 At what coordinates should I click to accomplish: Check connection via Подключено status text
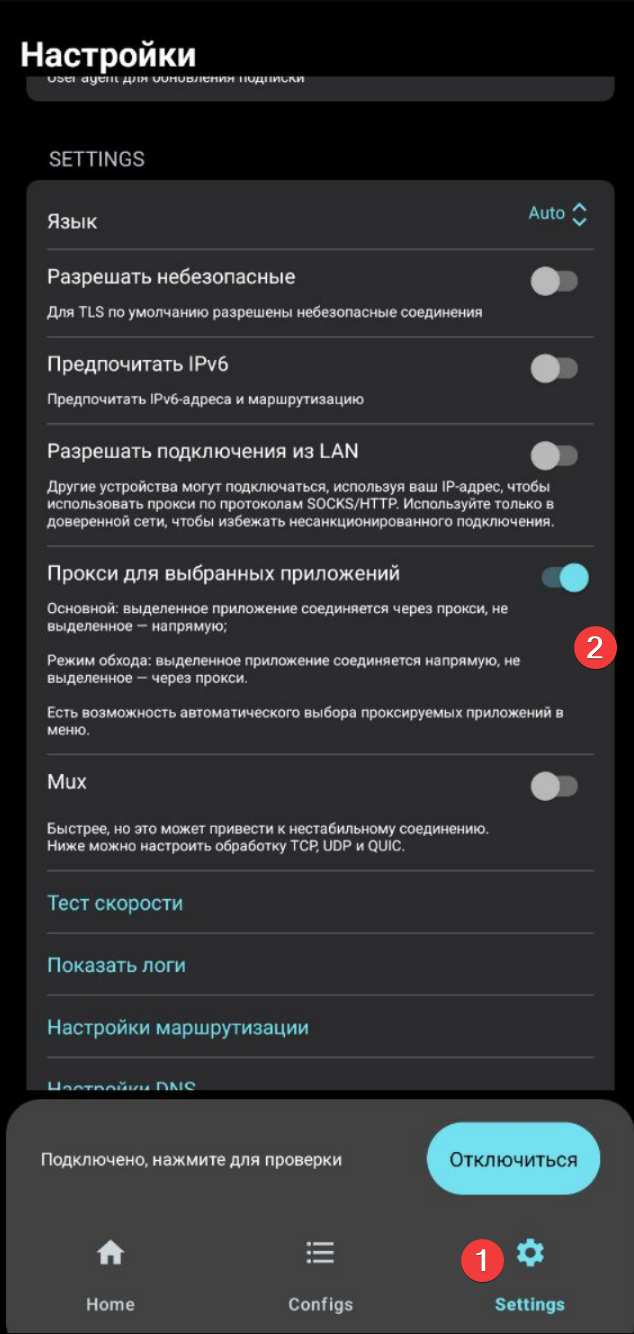(x=191, y=1160)
